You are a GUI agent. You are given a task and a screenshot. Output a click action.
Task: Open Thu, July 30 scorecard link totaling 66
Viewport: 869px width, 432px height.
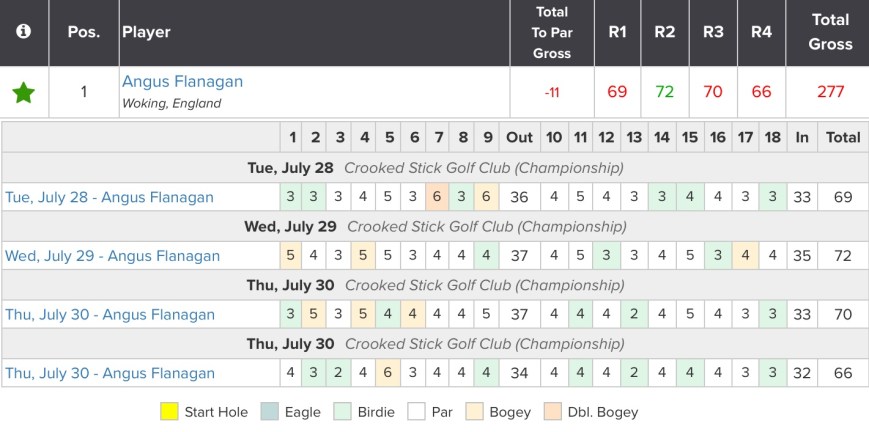tap(110, 374)
